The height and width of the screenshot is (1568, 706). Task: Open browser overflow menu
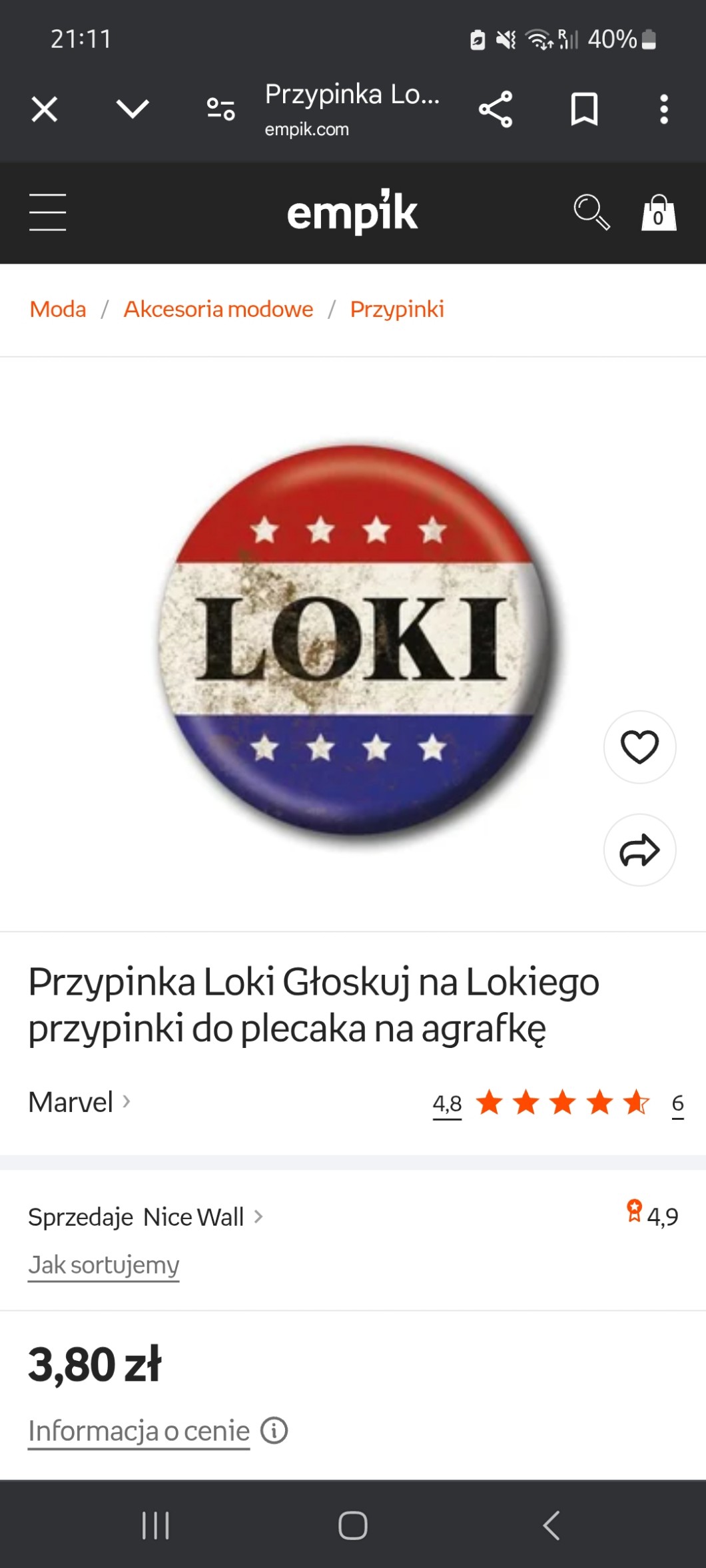click(x=663, y=109)
